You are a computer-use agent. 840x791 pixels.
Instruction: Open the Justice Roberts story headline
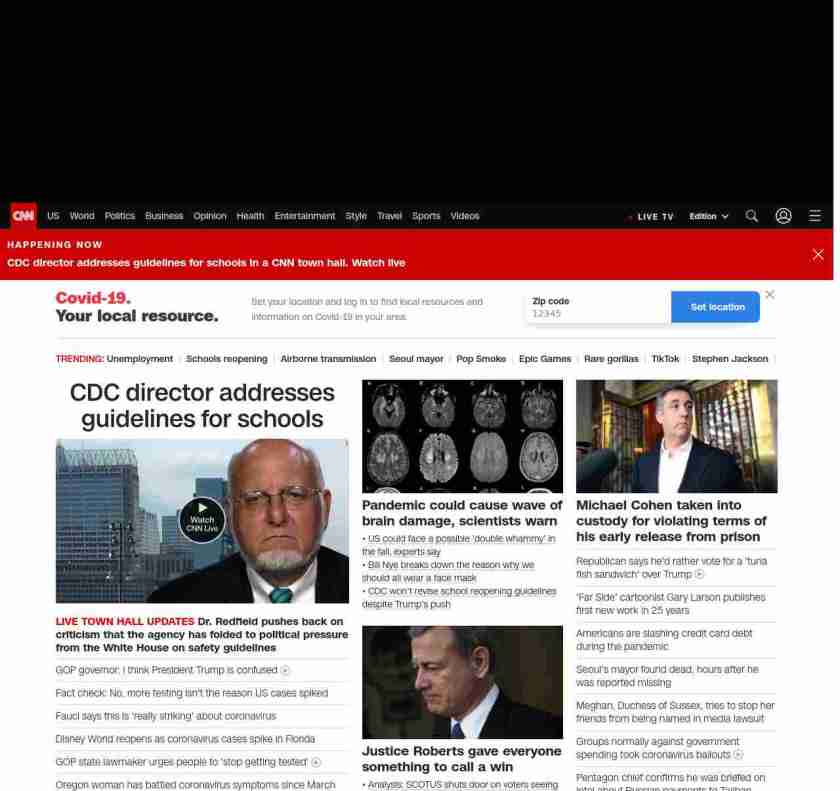pos(461,758)
